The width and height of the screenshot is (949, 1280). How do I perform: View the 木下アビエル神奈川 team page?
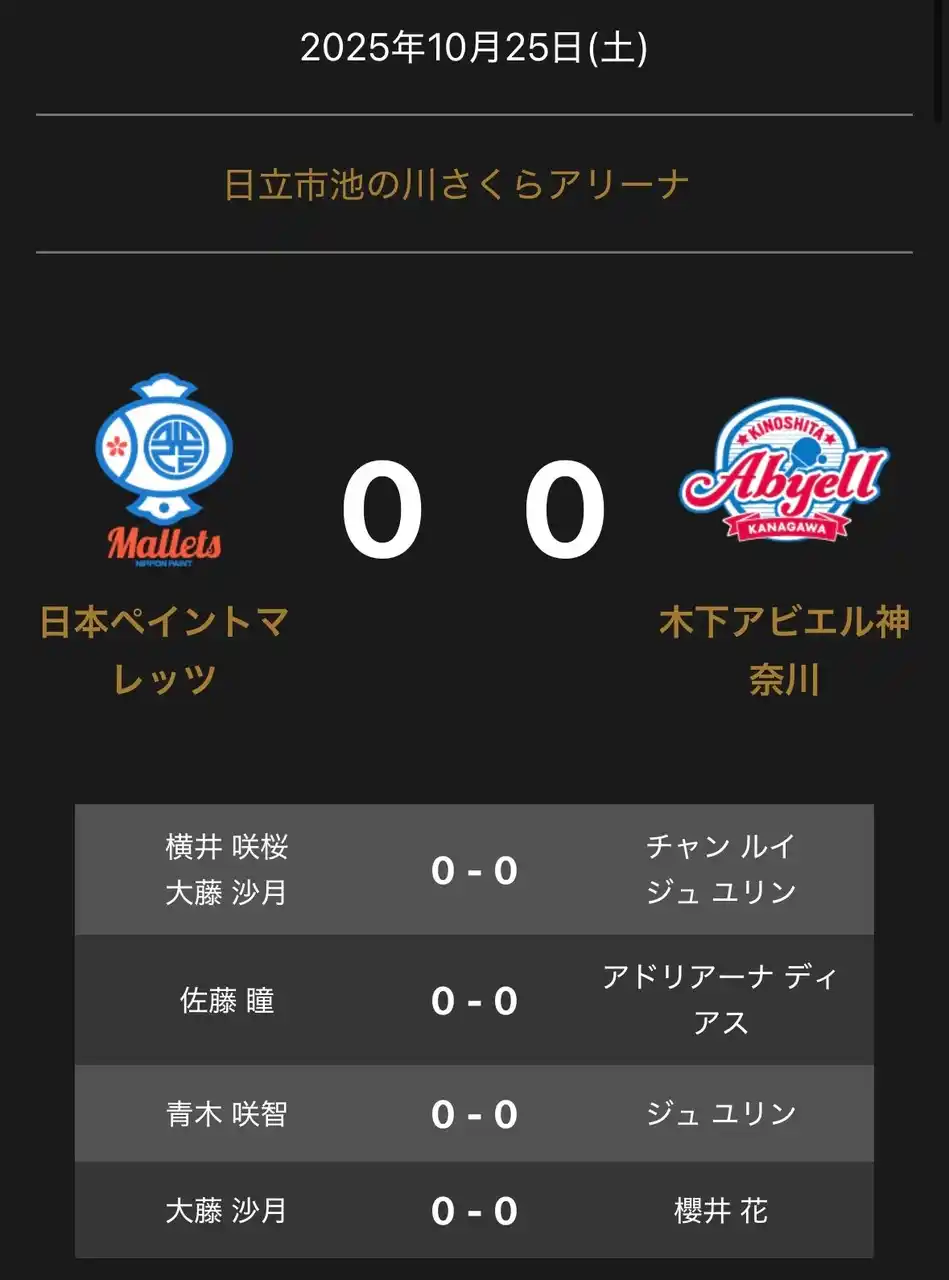point(784,650)
